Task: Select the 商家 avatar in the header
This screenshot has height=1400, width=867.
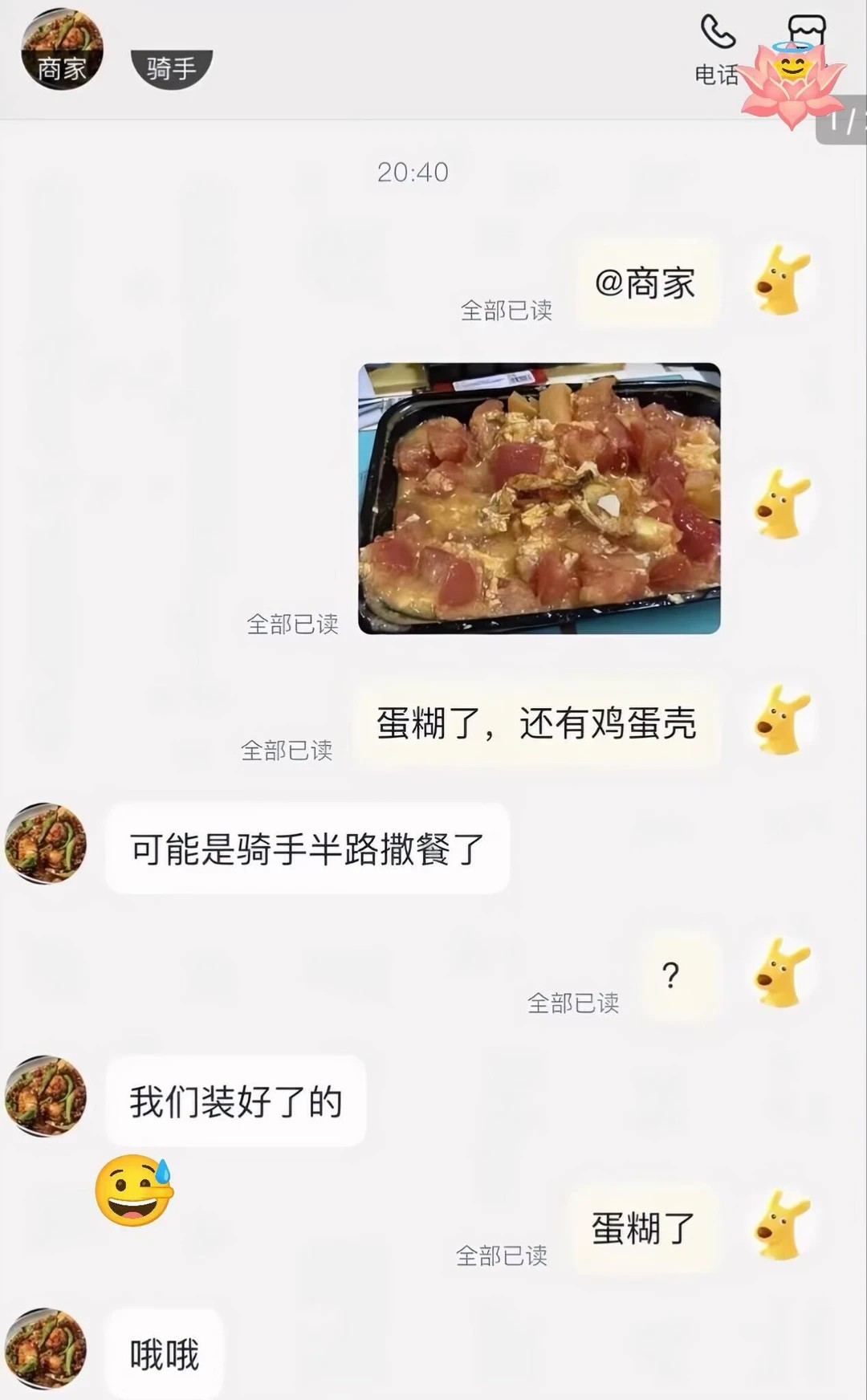Action: point(62,50)
